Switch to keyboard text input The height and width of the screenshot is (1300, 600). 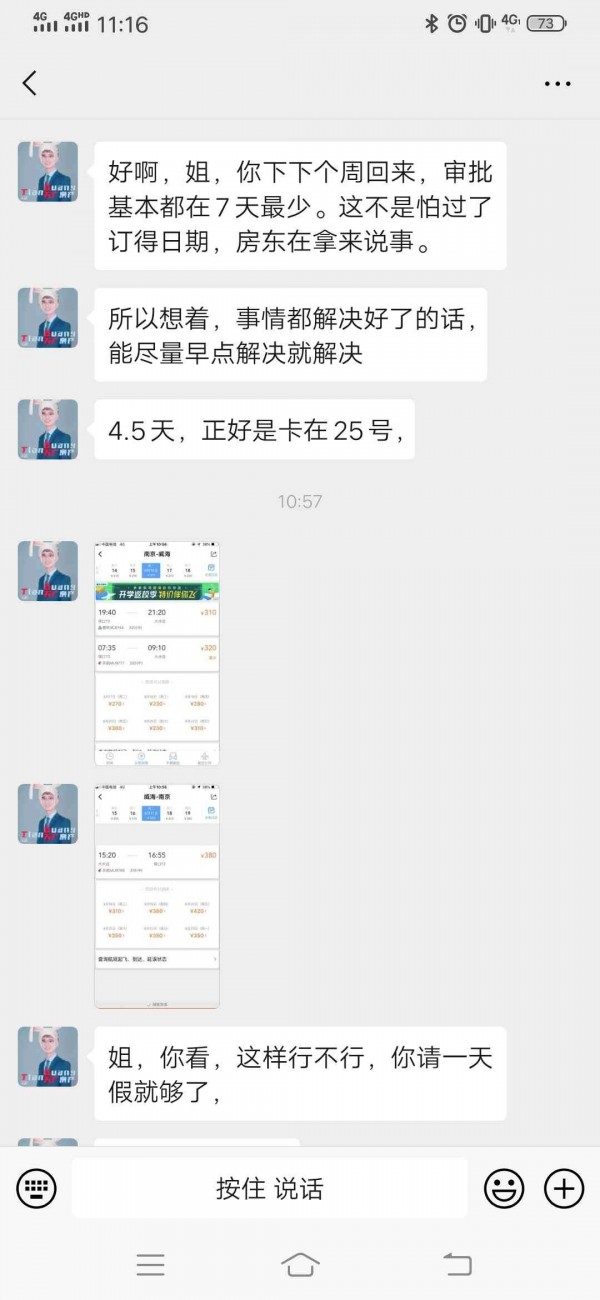pyautogui.click(x=36, y=1188)
